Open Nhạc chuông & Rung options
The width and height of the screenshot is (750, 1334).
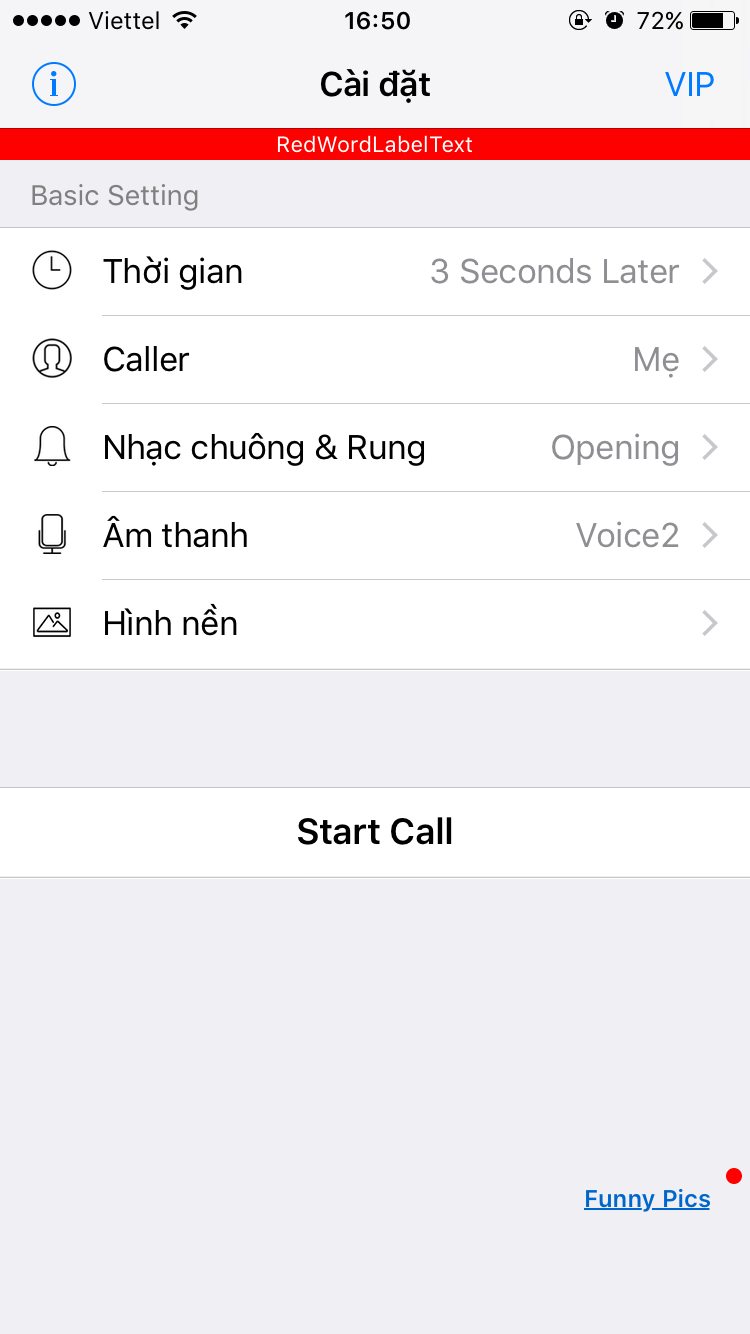coord(375,448)
